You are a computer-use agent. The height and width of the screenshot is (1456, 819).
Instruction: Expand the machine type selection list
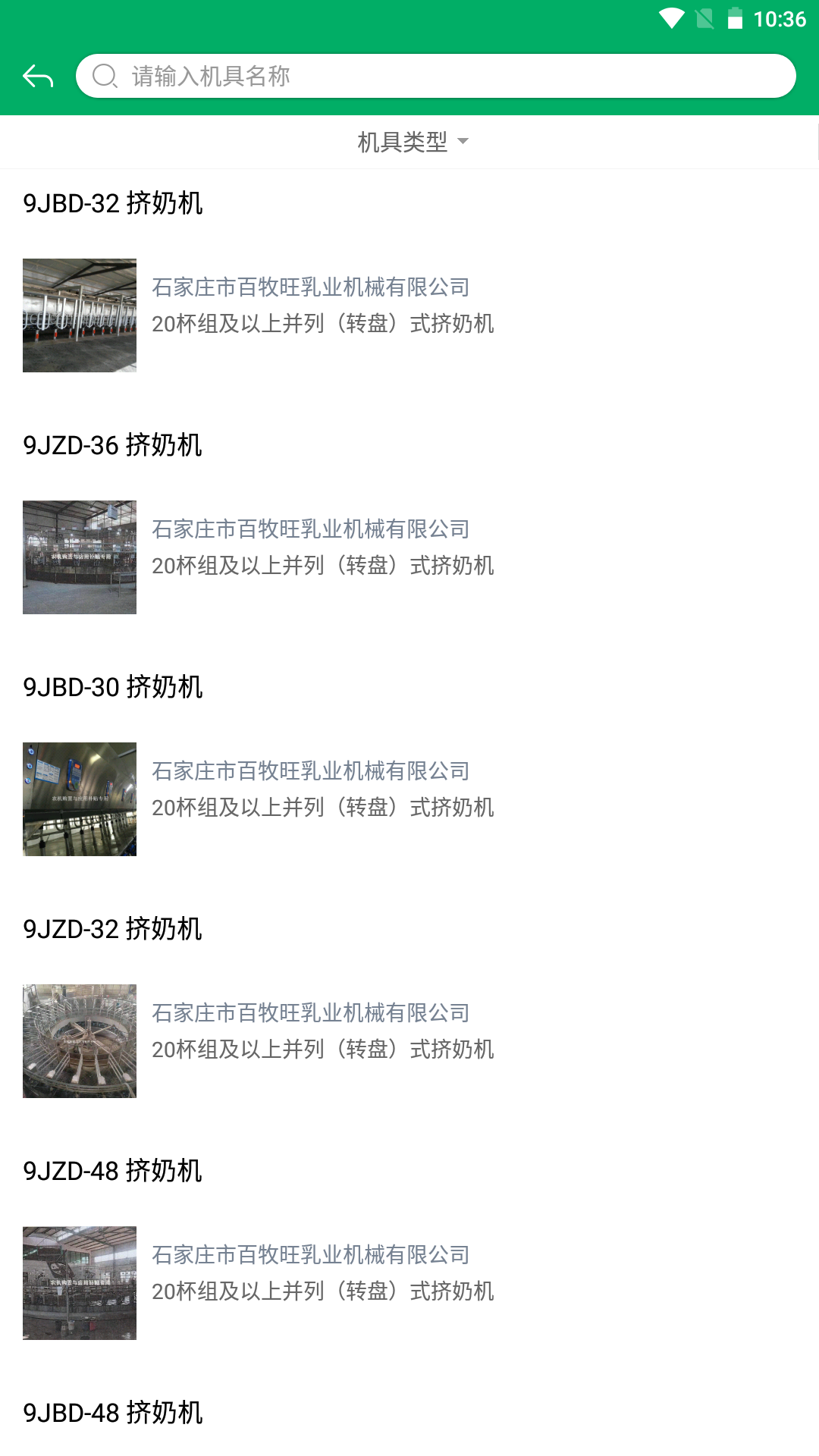pos(413,141)
